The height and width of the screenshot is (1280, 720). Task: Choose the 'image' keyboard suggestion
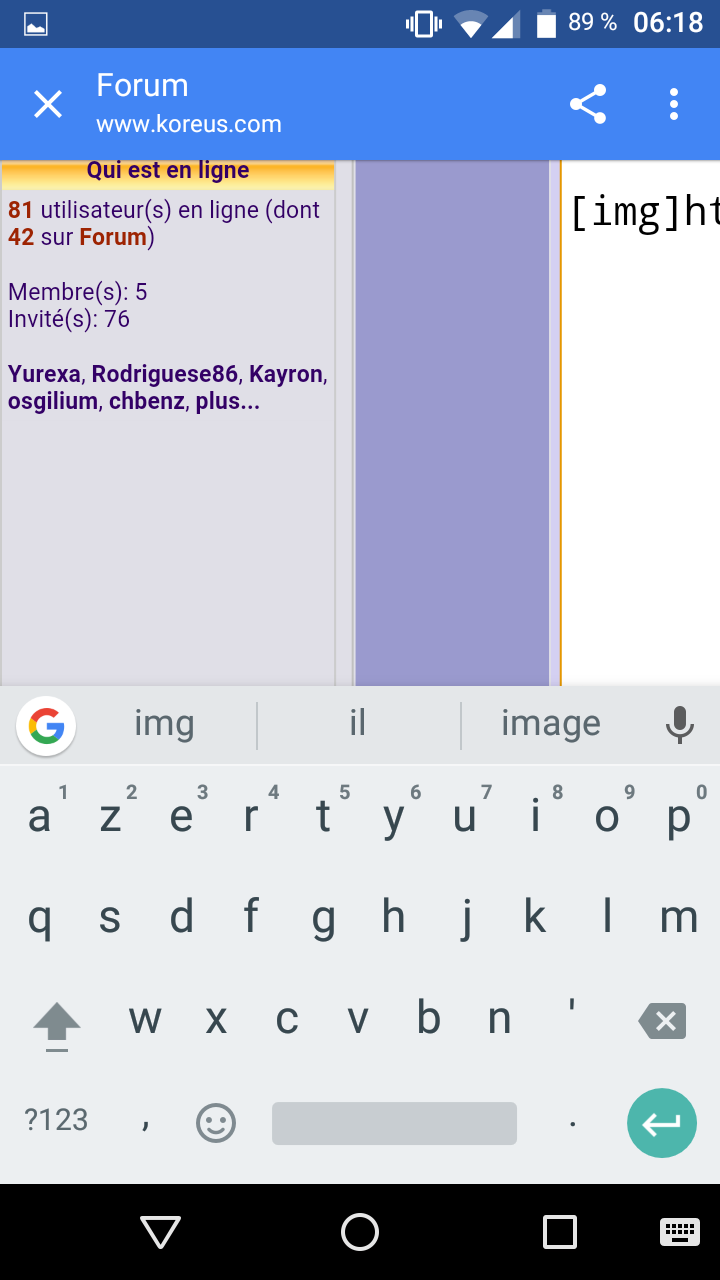(x=551, y=724)
